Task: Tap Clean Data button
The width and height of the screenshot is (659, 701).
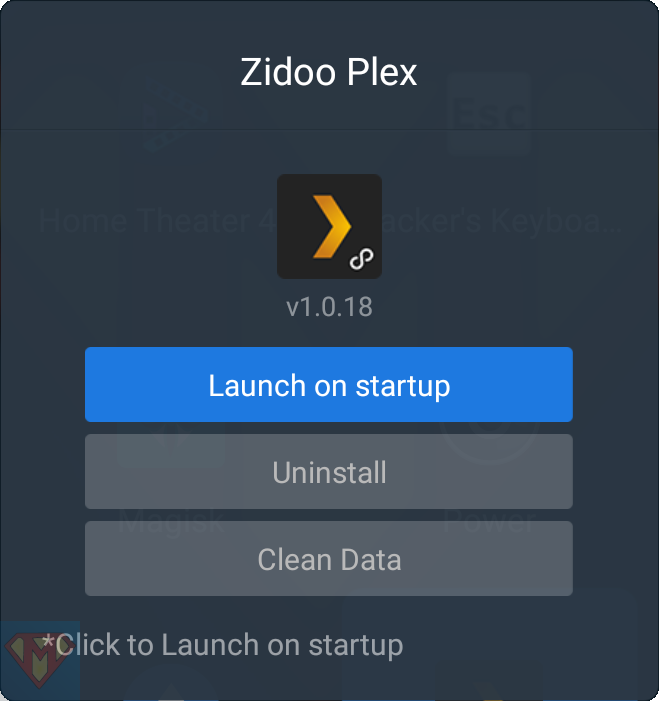Action: point(328,559)
